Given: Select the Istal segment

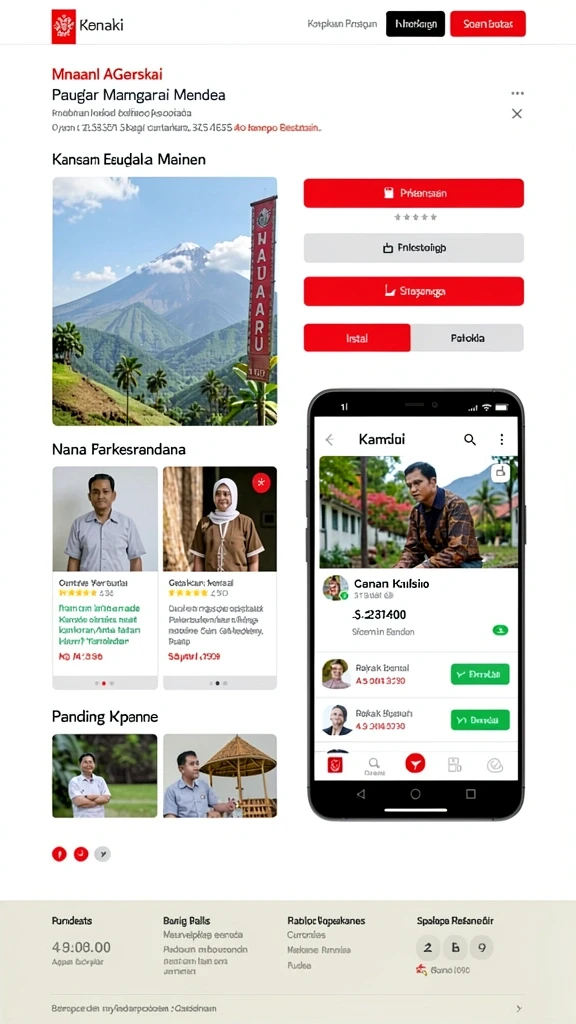Looking at the screenshot, I should pyautogui.click(x=357, y=338).
